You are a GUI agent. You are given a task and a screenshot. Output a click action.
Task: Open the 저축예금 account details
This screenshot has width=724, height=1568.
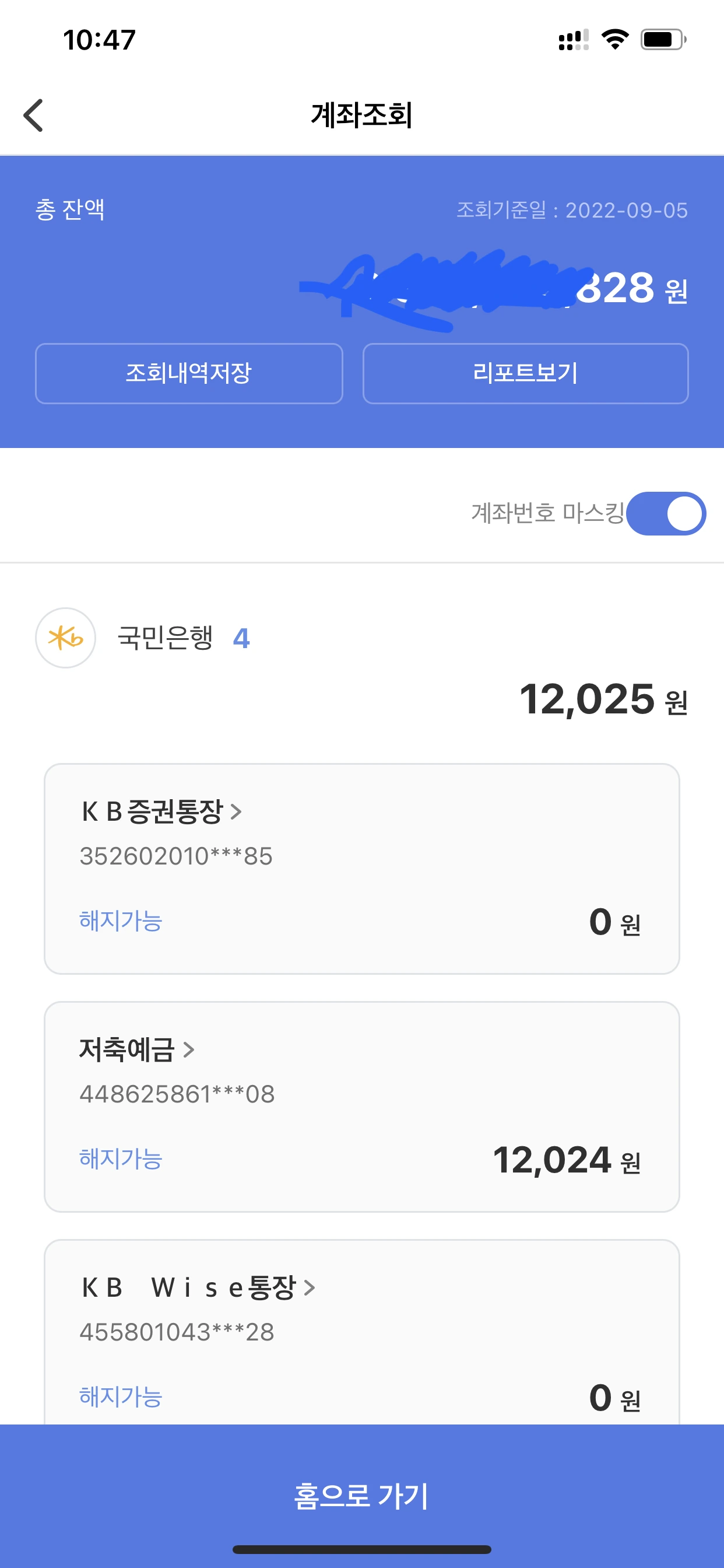[136, 1049]
